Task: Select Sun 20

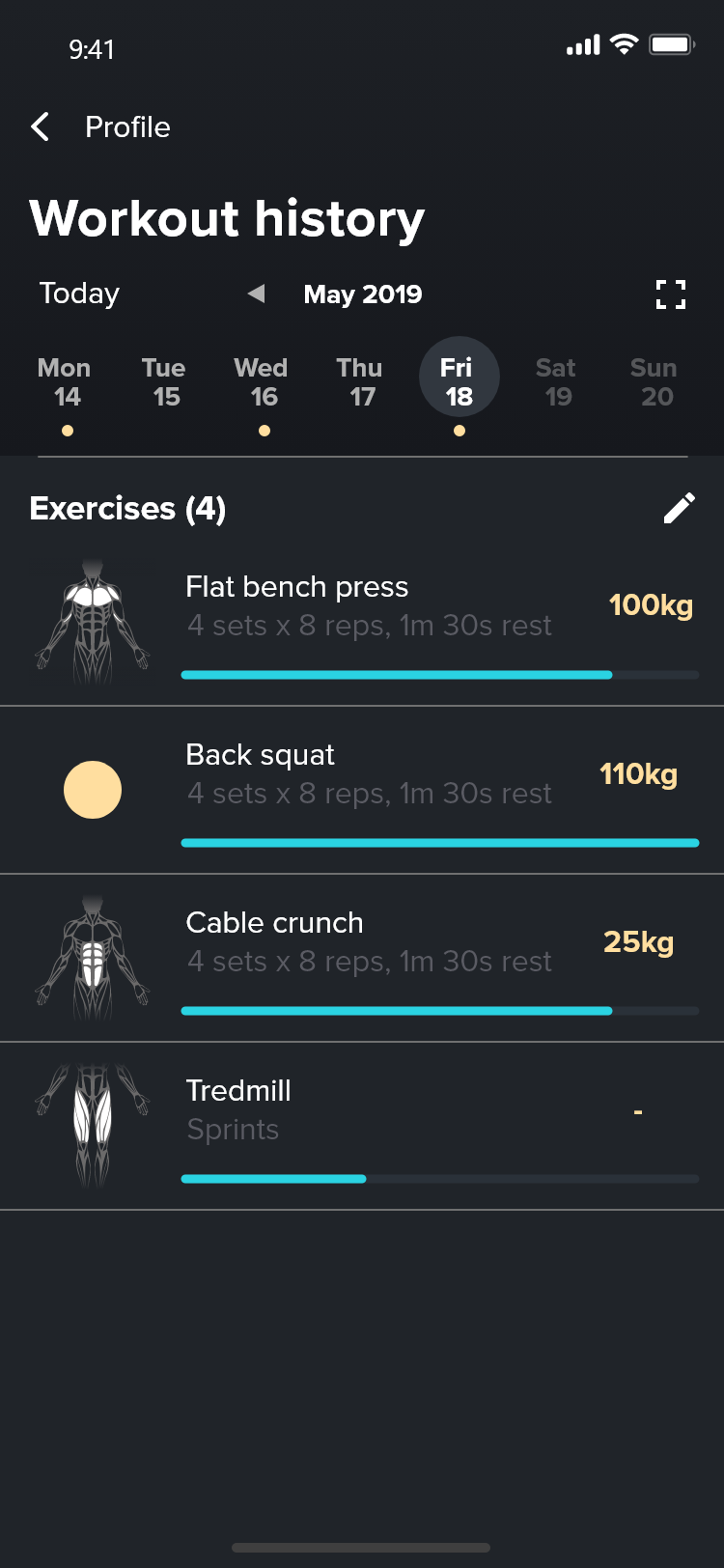Action: (x=654, y=382)
